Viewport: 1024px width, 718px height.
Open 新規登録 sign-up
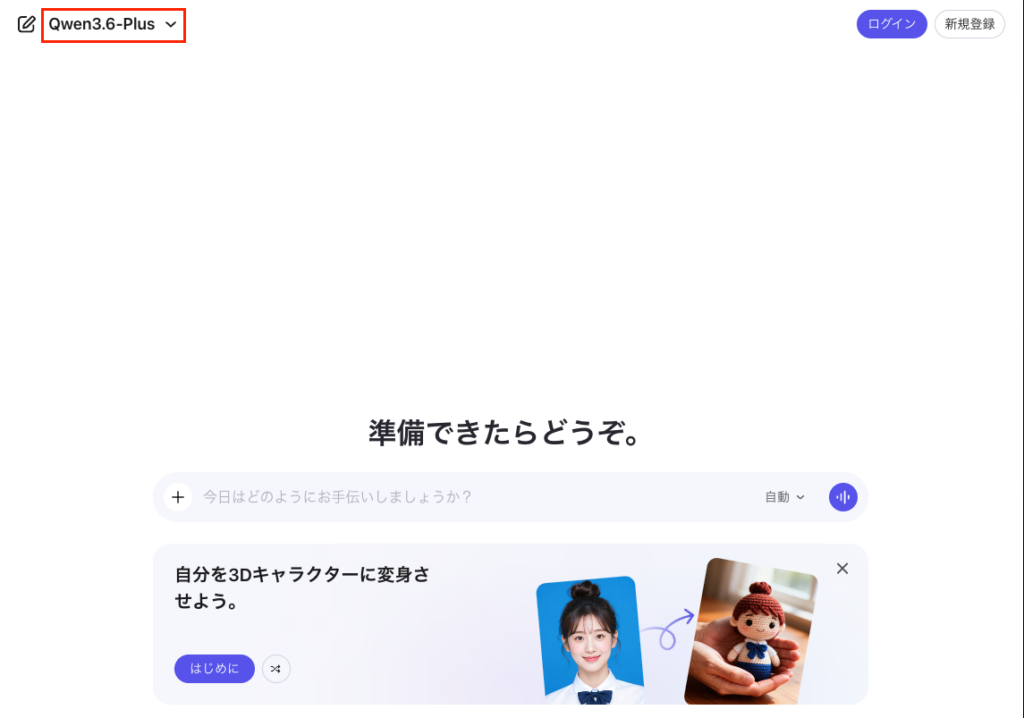[969, 24]
